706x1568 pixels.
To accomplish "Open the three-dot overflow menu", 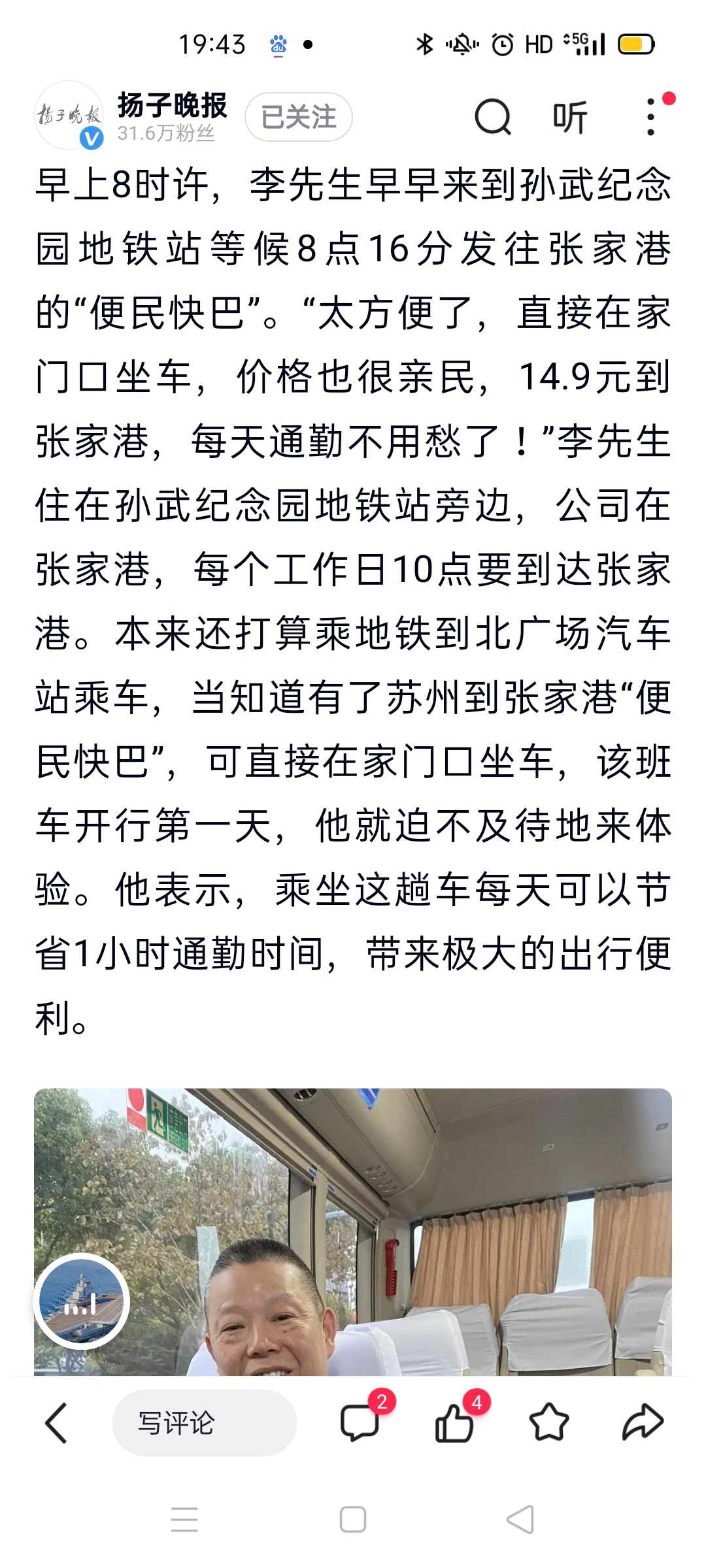I will tap(650, 118).
